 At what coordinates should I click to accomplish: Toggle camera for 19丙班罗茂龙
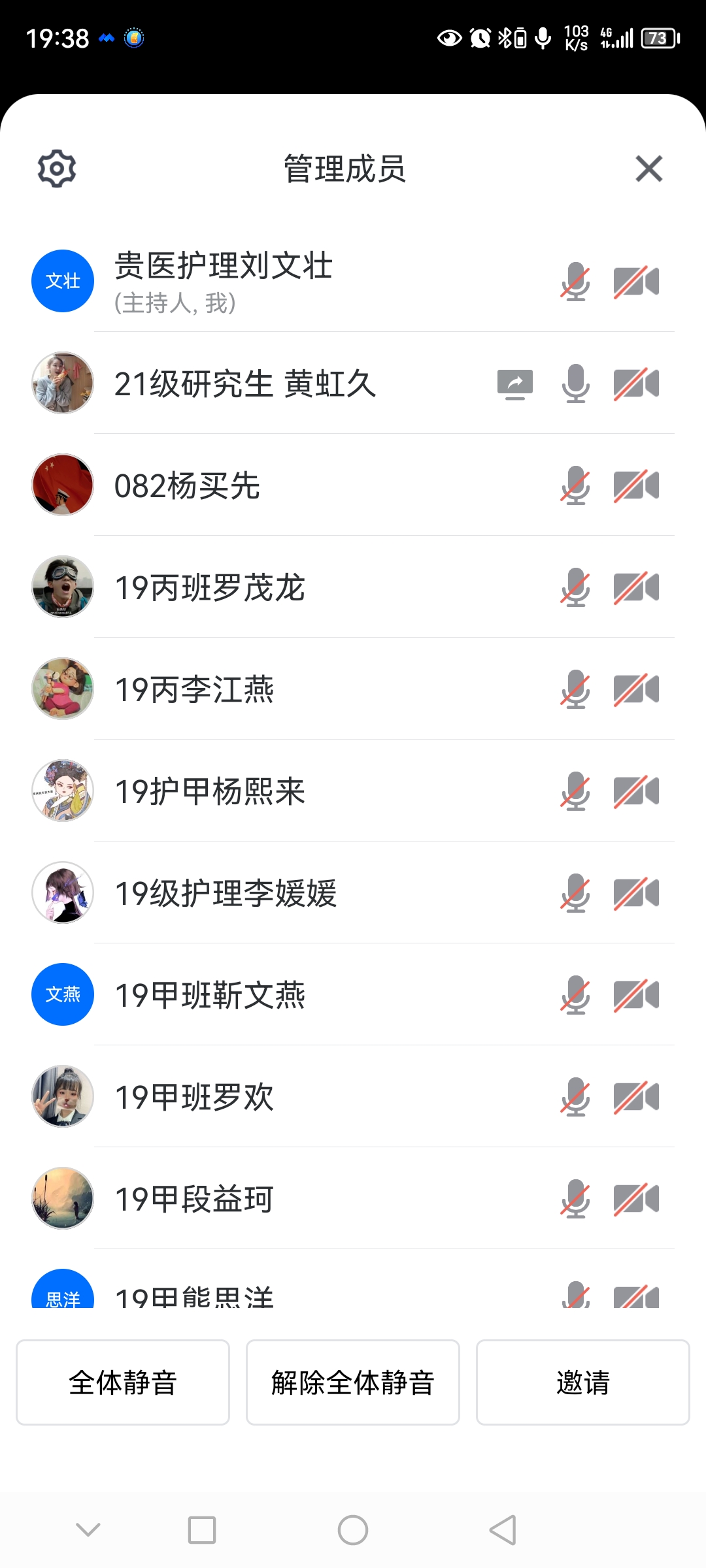636,587
